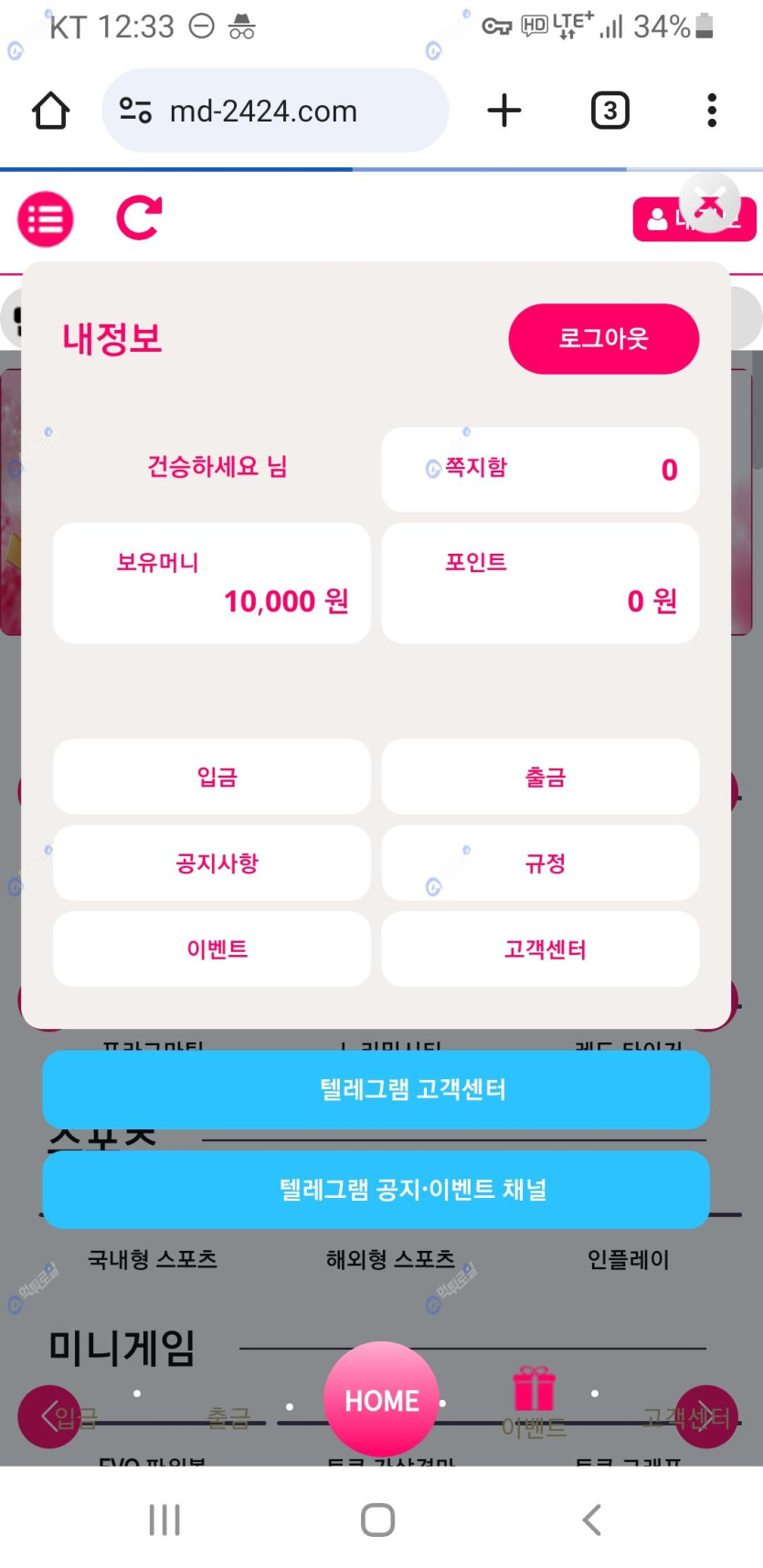This screenshot has height=1568, width=763.
Task: Open the browser address bar
Action: pyautogui.click(x=274, y=111)
